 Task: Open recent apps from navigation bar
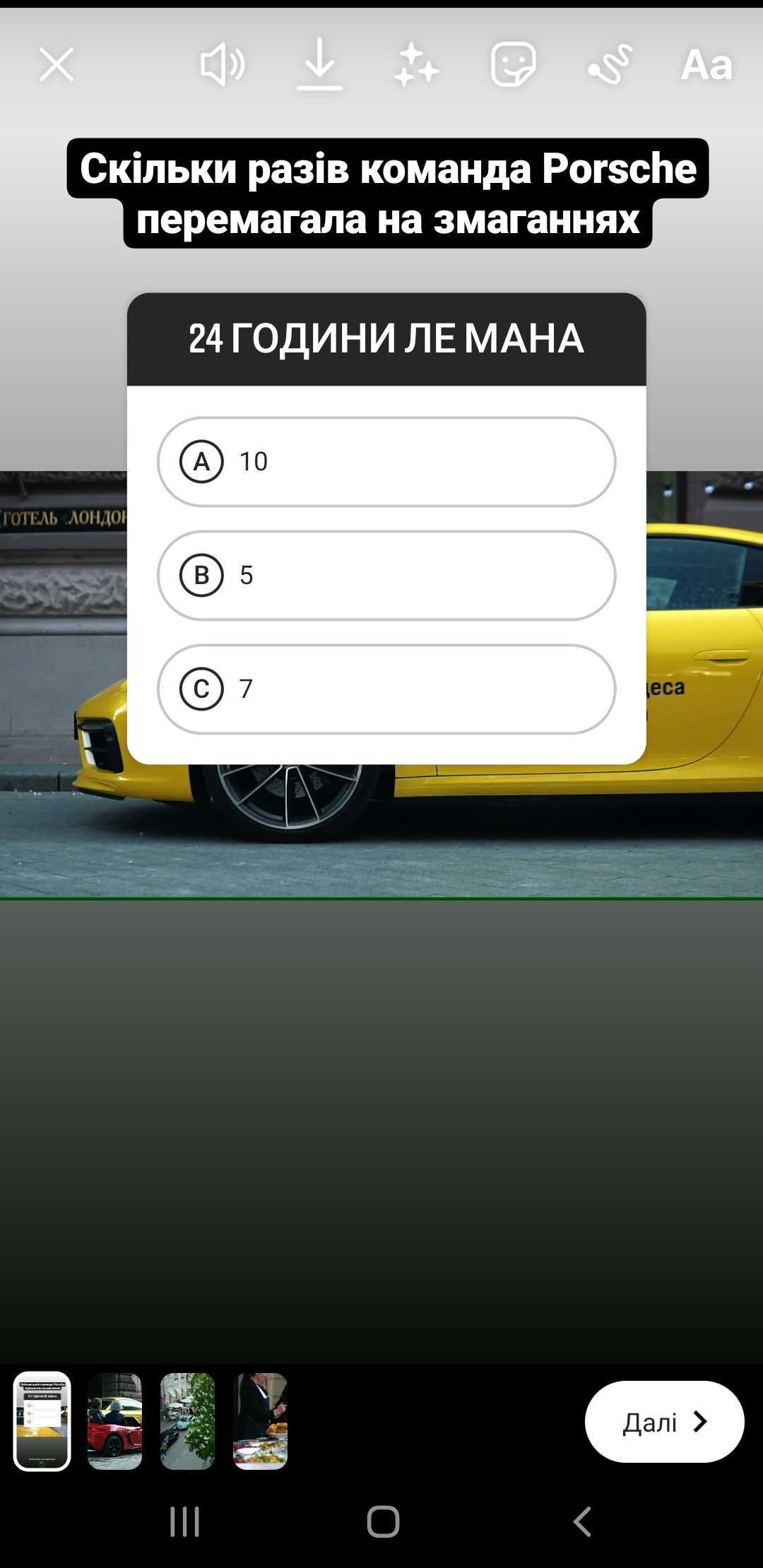(x=185, y=1521)
